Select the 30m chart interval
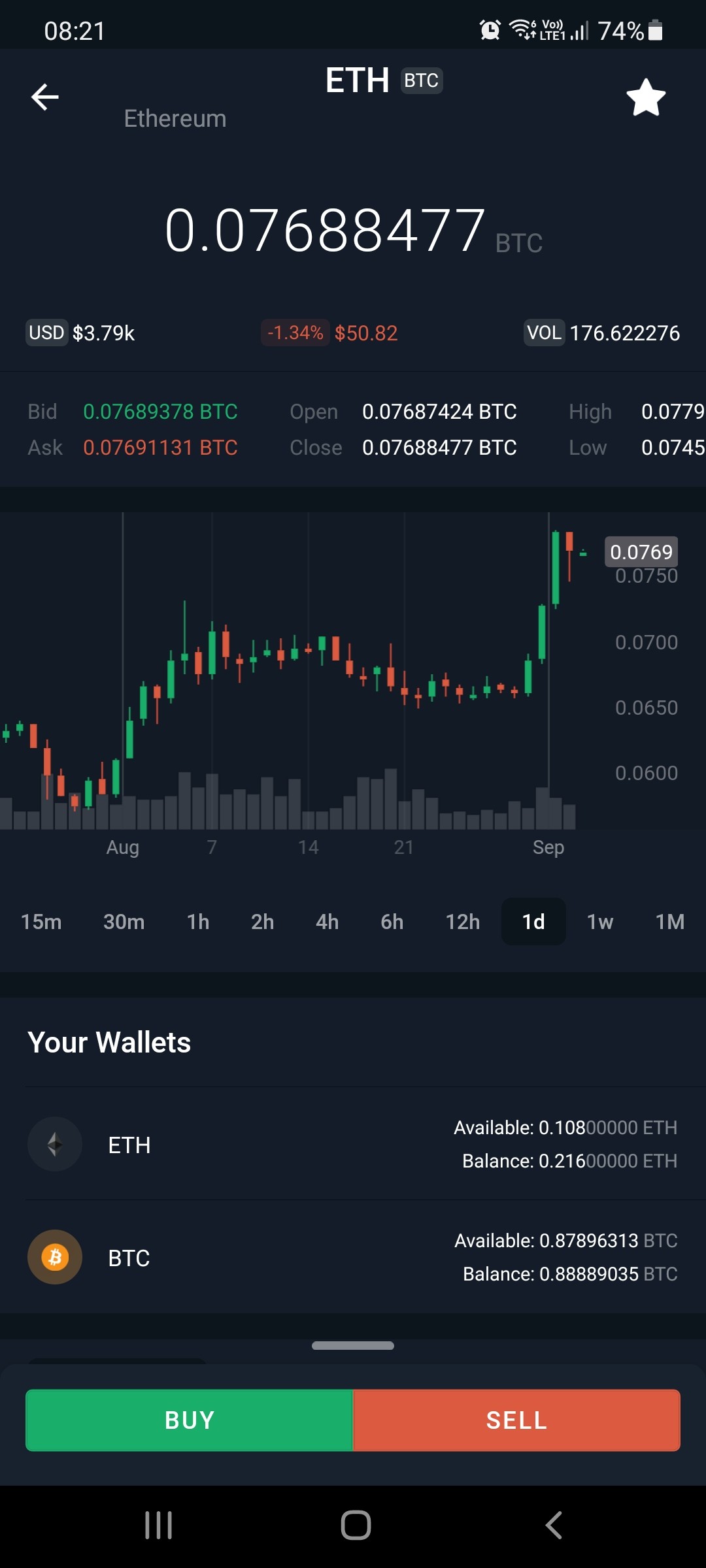Viewport: 706px width, 1568px height. tap(124, 922)
